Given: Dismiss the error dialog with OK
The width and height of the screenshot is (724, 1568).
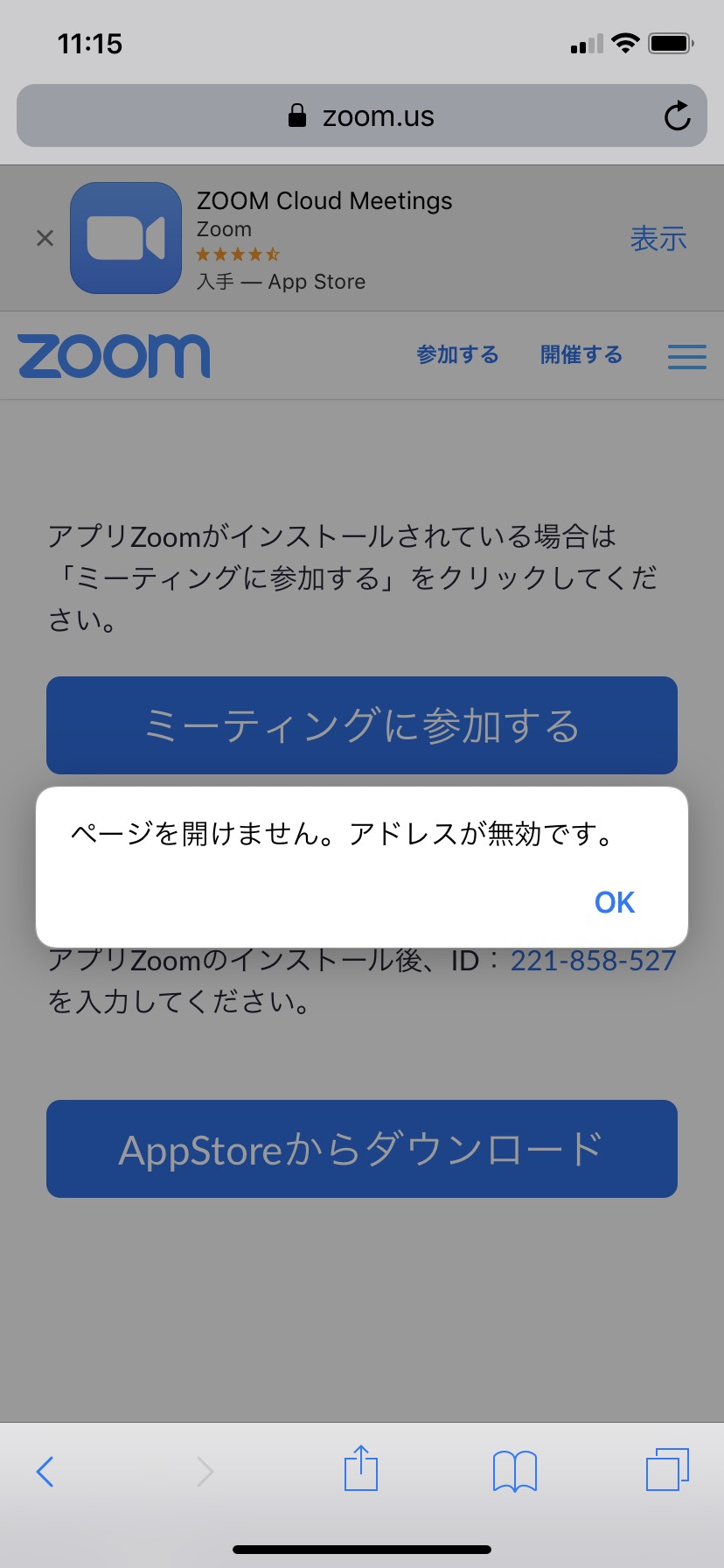Looking at the screenshot, I should tap(615, 902).
